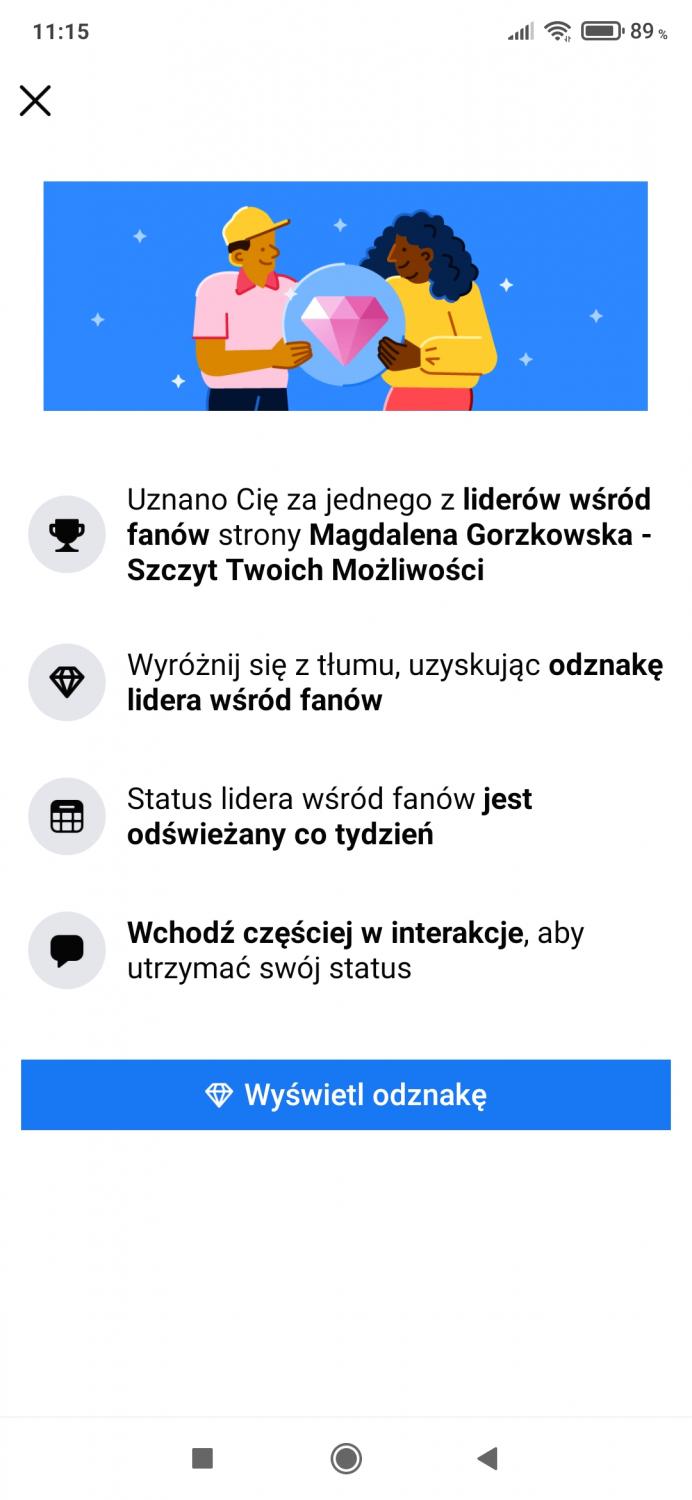Tap the Wyświetl odznakę button
692x1500 pixels.
[346, 1095]
